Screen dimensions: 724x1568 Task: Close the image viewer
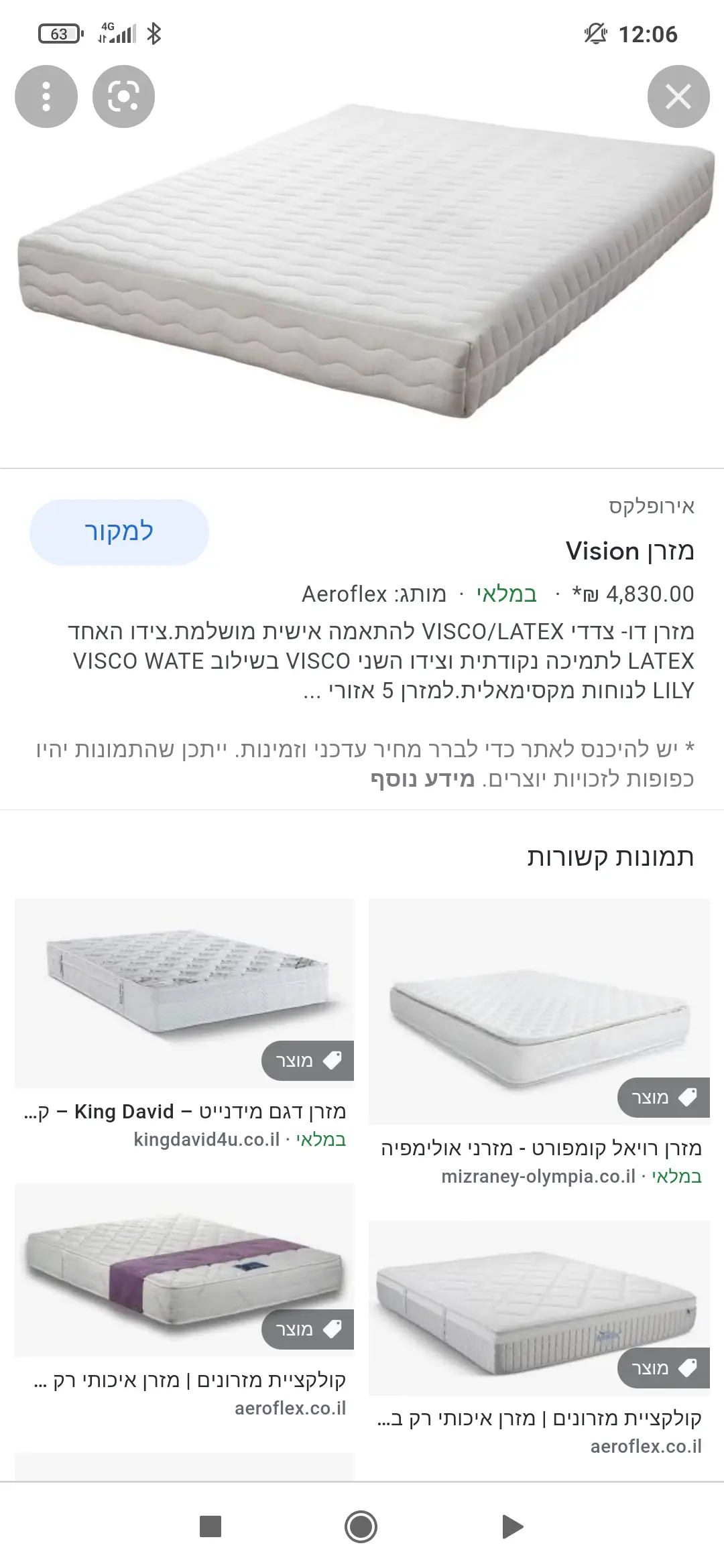click(x=678, y=96)
